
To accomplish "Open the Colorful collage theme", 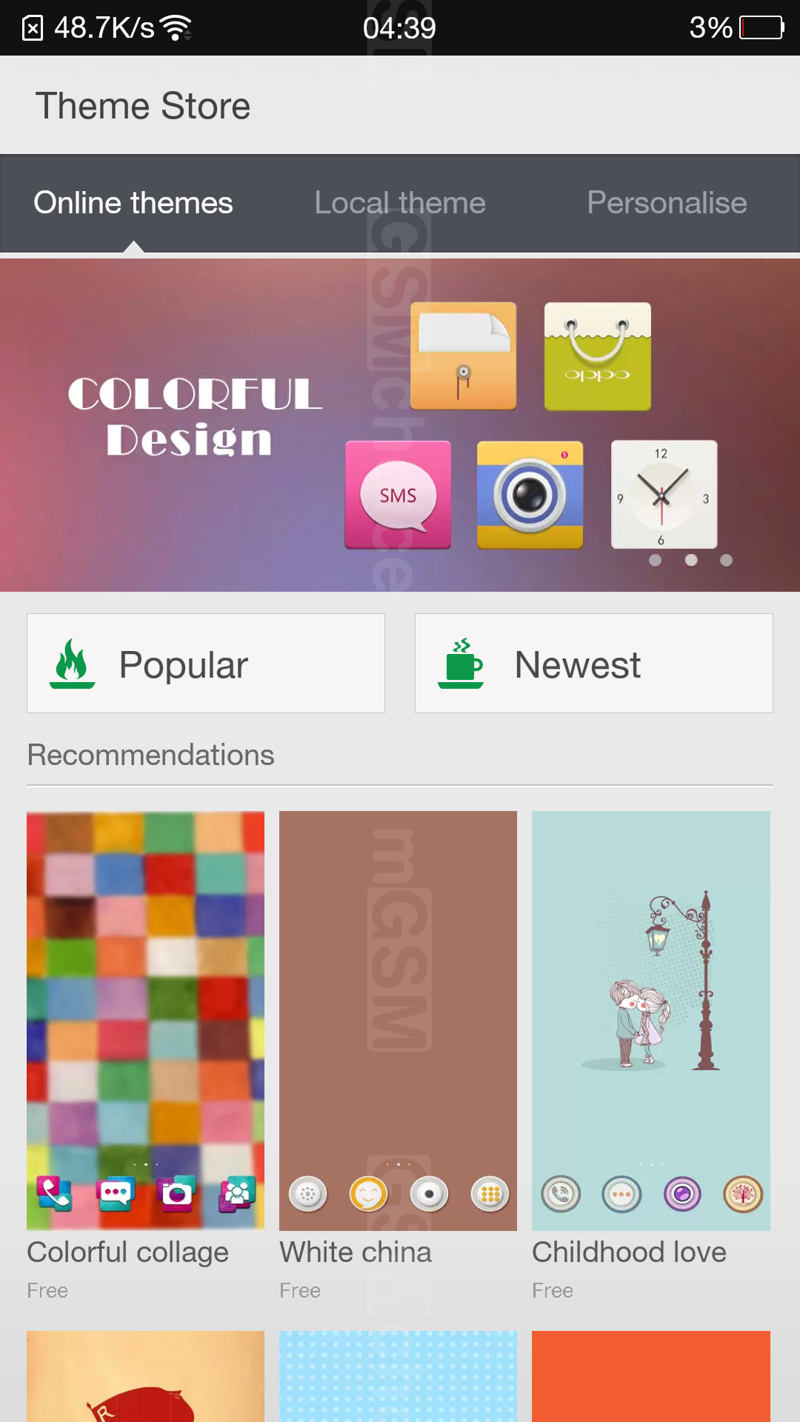I will coord(146,1020).
